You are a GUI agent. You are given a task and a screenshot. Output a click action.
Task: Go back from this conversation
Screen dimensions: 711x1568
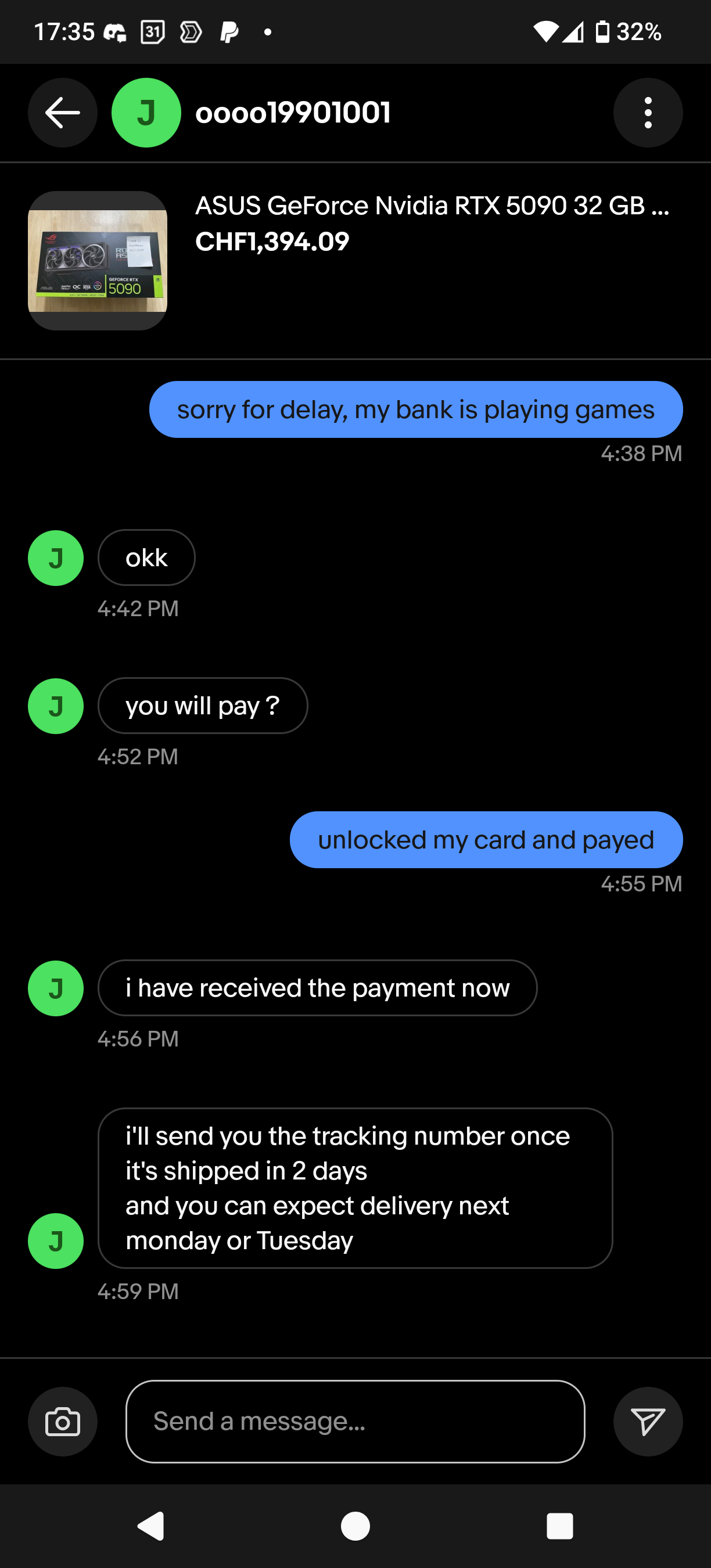point(63,113)
